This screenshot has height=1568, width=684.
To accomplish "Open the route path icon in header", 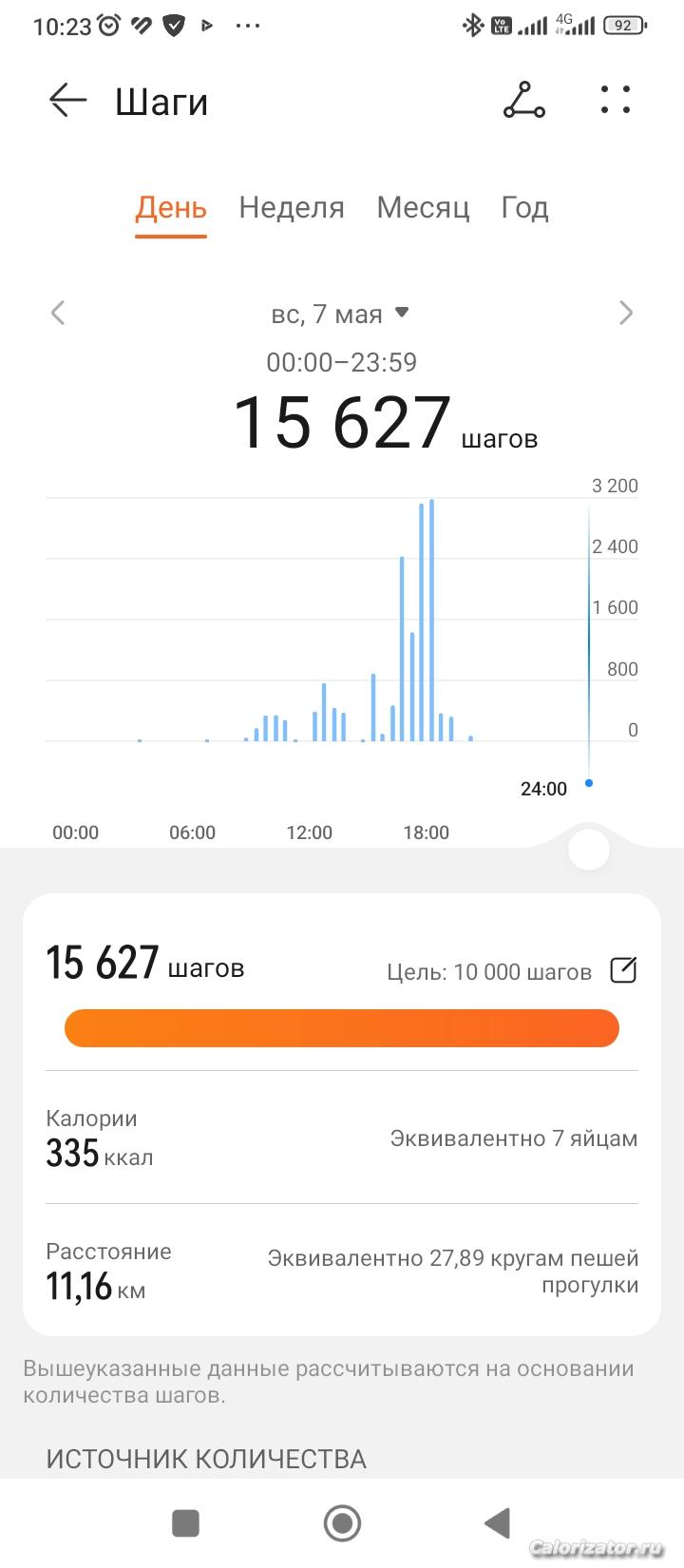I will [524, 100].
